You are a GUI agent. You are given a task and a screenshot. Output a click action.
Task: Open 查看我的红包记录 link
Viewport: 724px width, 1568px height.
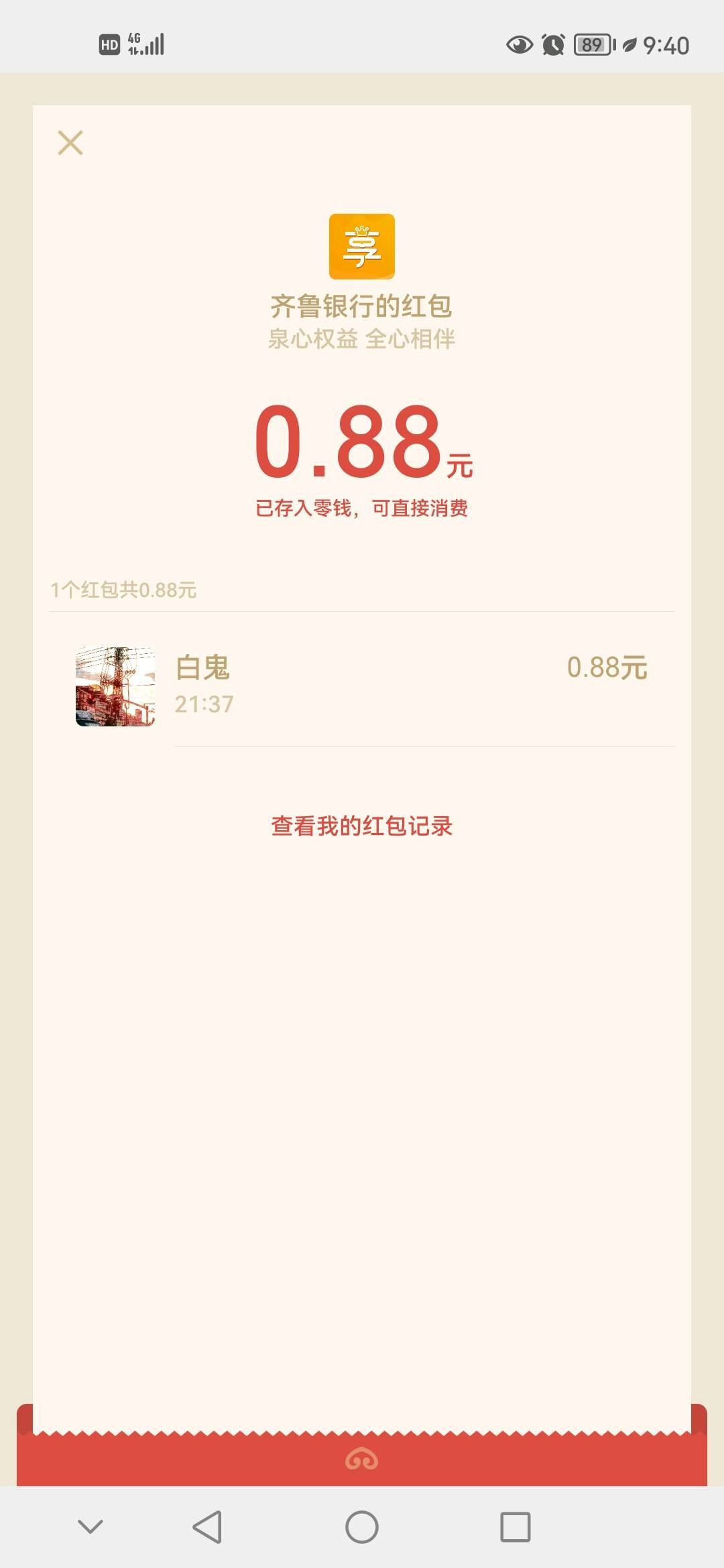pos(361,826)
